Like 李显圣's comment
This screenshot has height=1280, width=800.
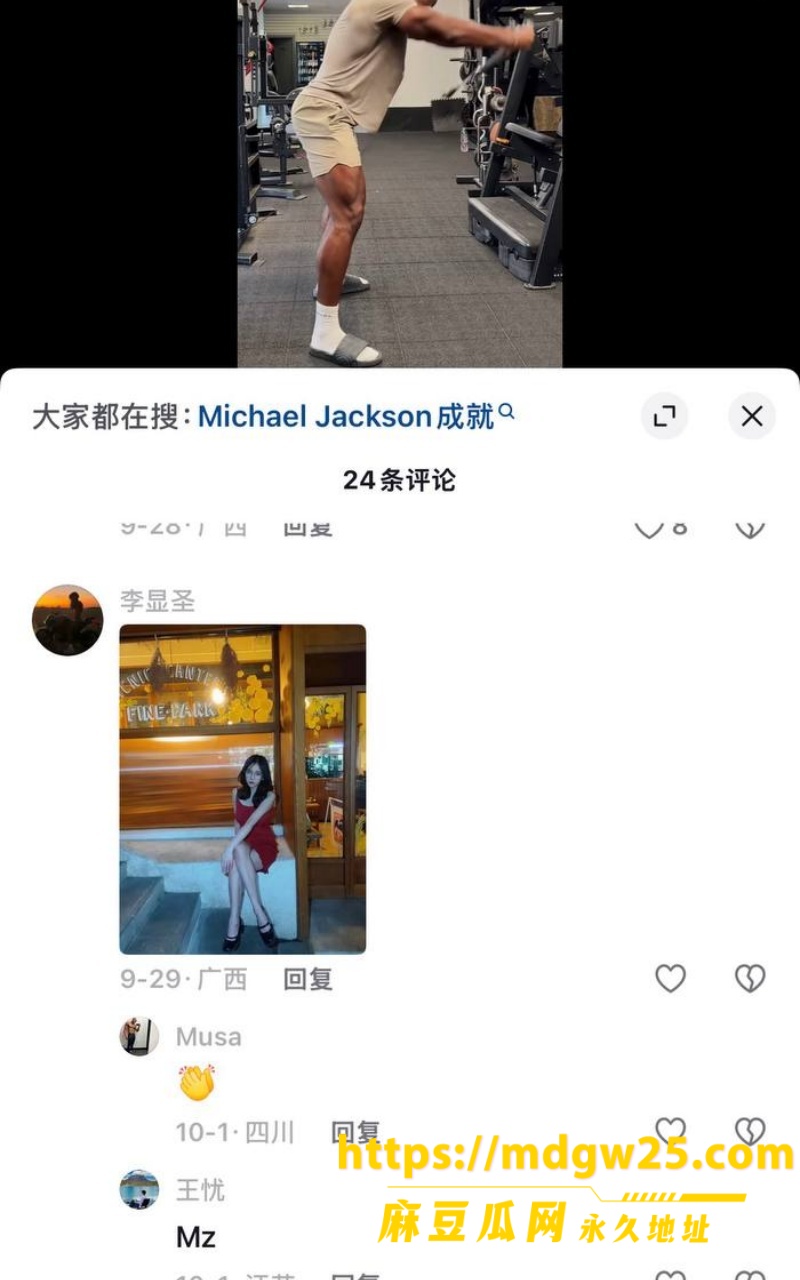coord(670,978)
